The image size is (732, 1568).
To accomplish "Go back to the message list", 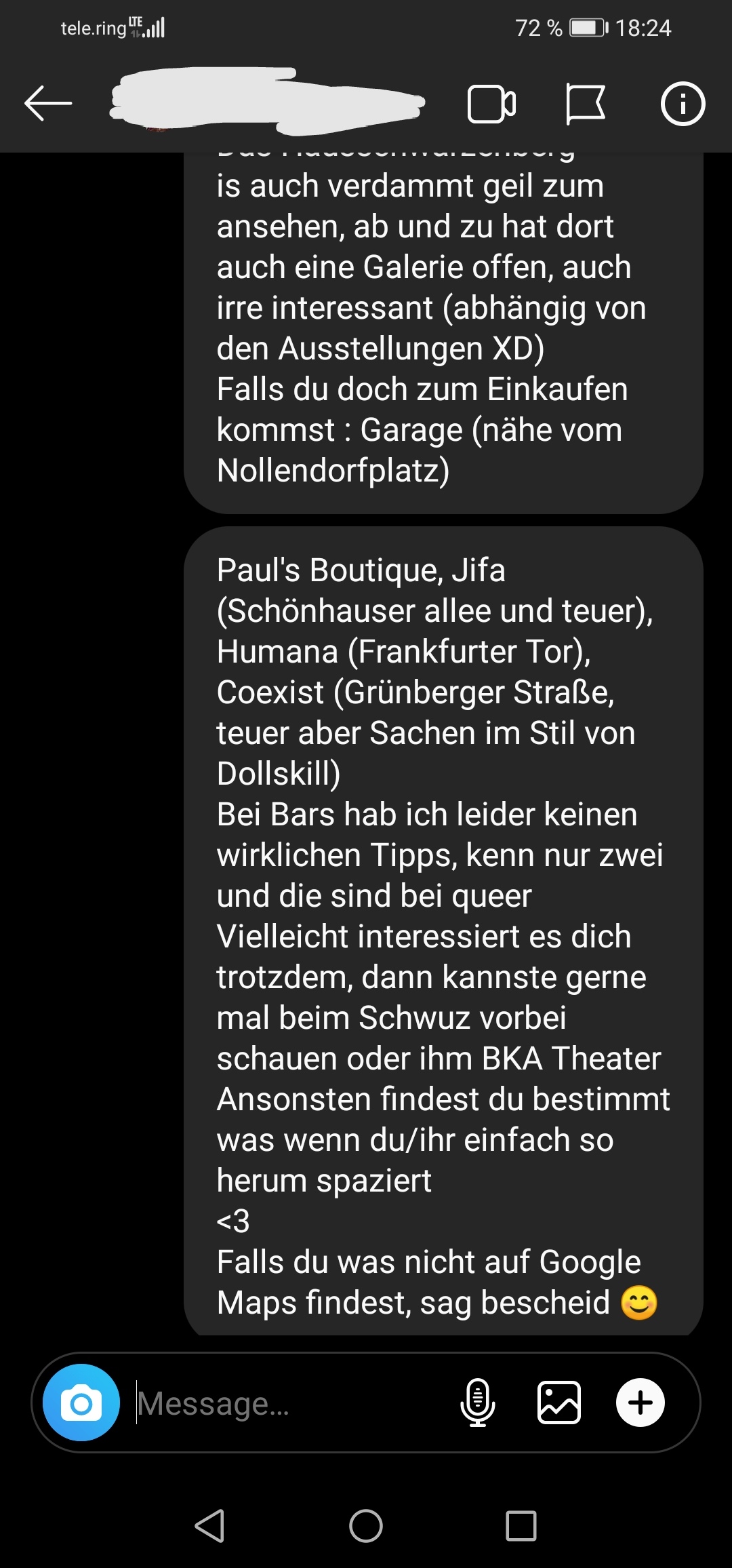I will pos(47,104).
